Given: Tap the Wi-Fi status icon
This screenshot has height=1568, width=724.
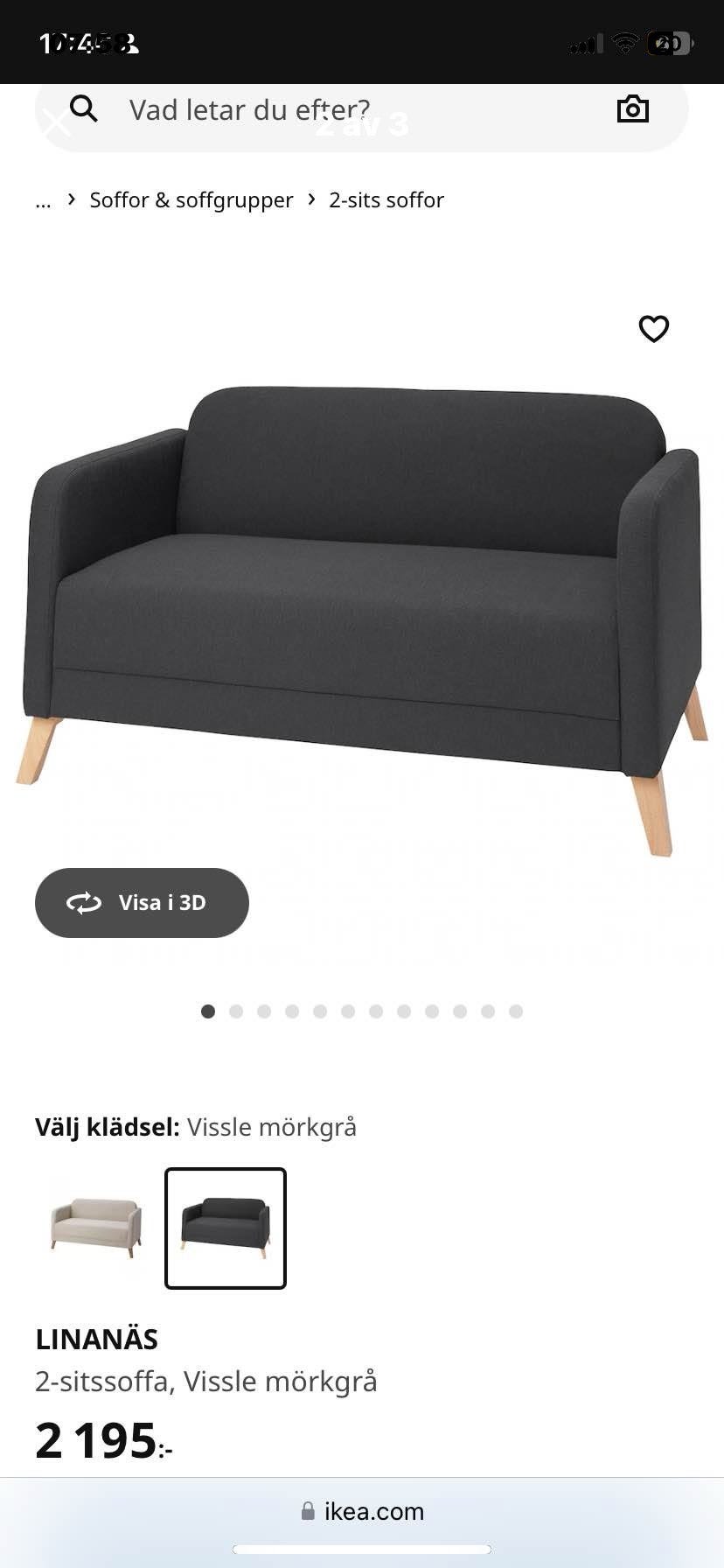Looking at the screenshot, I should coord(623,43).
